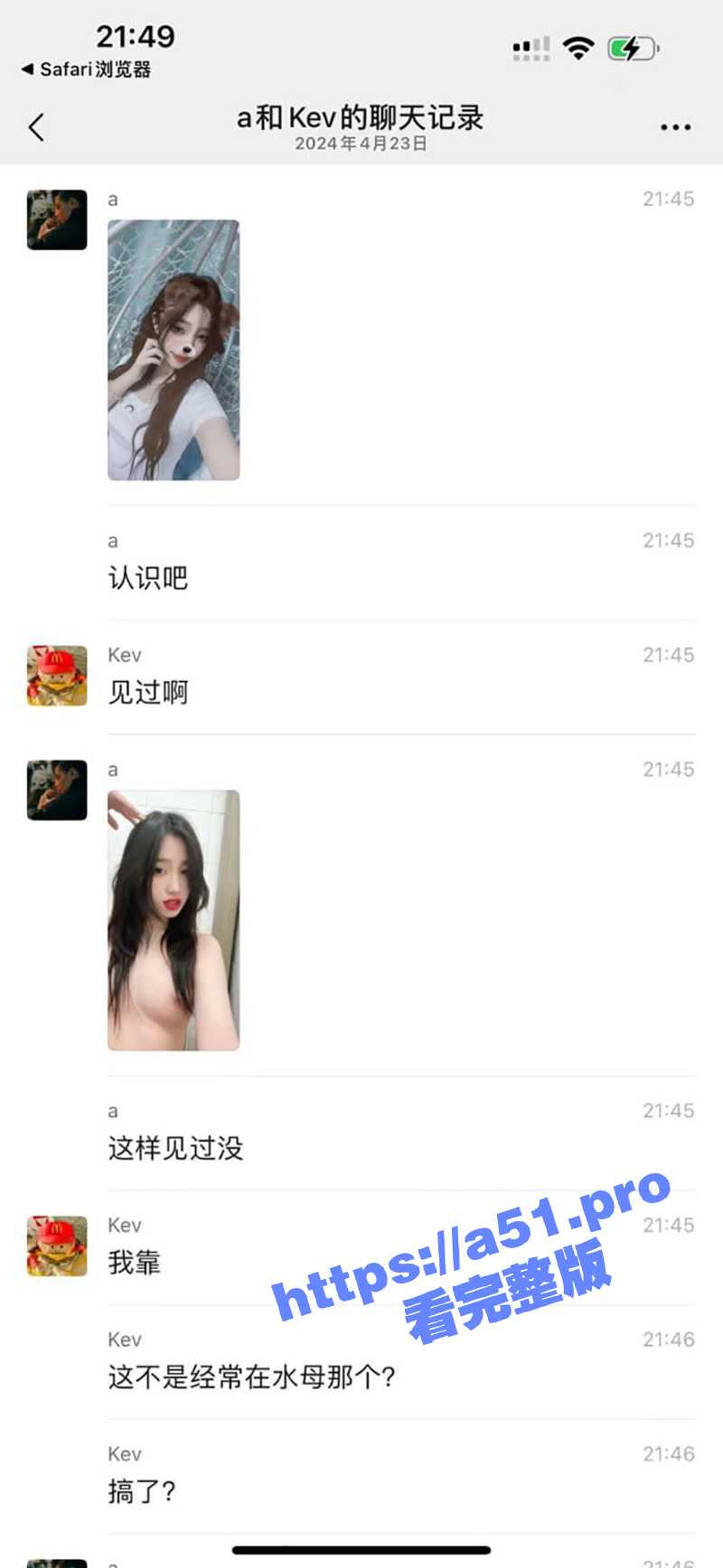Open the photo above 这样见过没

pos(174,919)
